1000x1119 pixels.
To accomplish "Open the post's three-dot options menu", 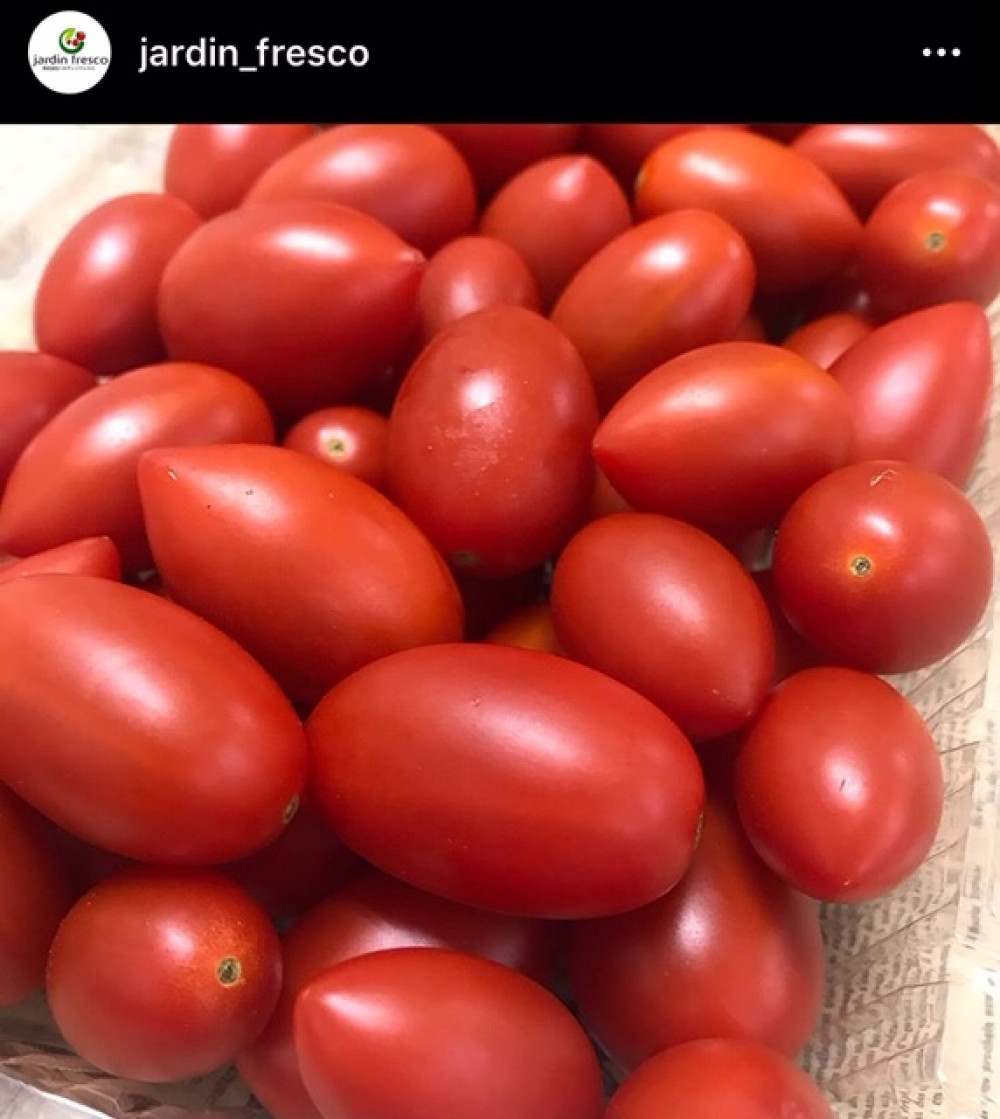I will [941, 54].
